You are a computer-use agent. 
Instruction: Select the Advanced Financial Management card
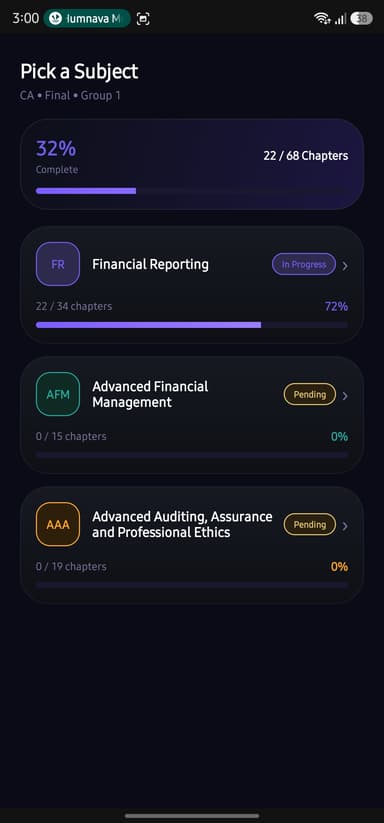(x=191, y=415)
